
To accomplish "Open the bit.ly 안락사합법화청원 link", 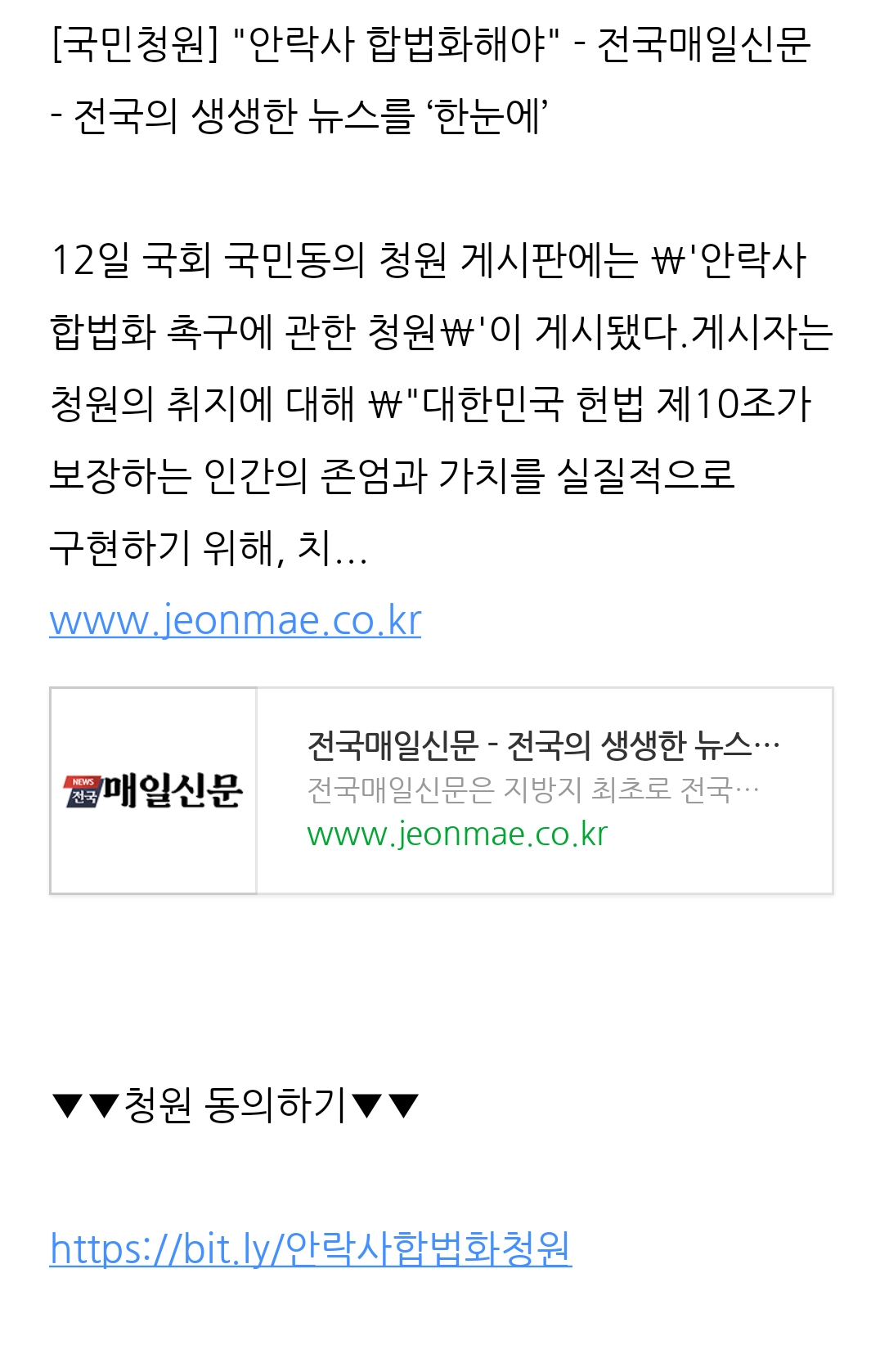I will tap(310, 1249).
